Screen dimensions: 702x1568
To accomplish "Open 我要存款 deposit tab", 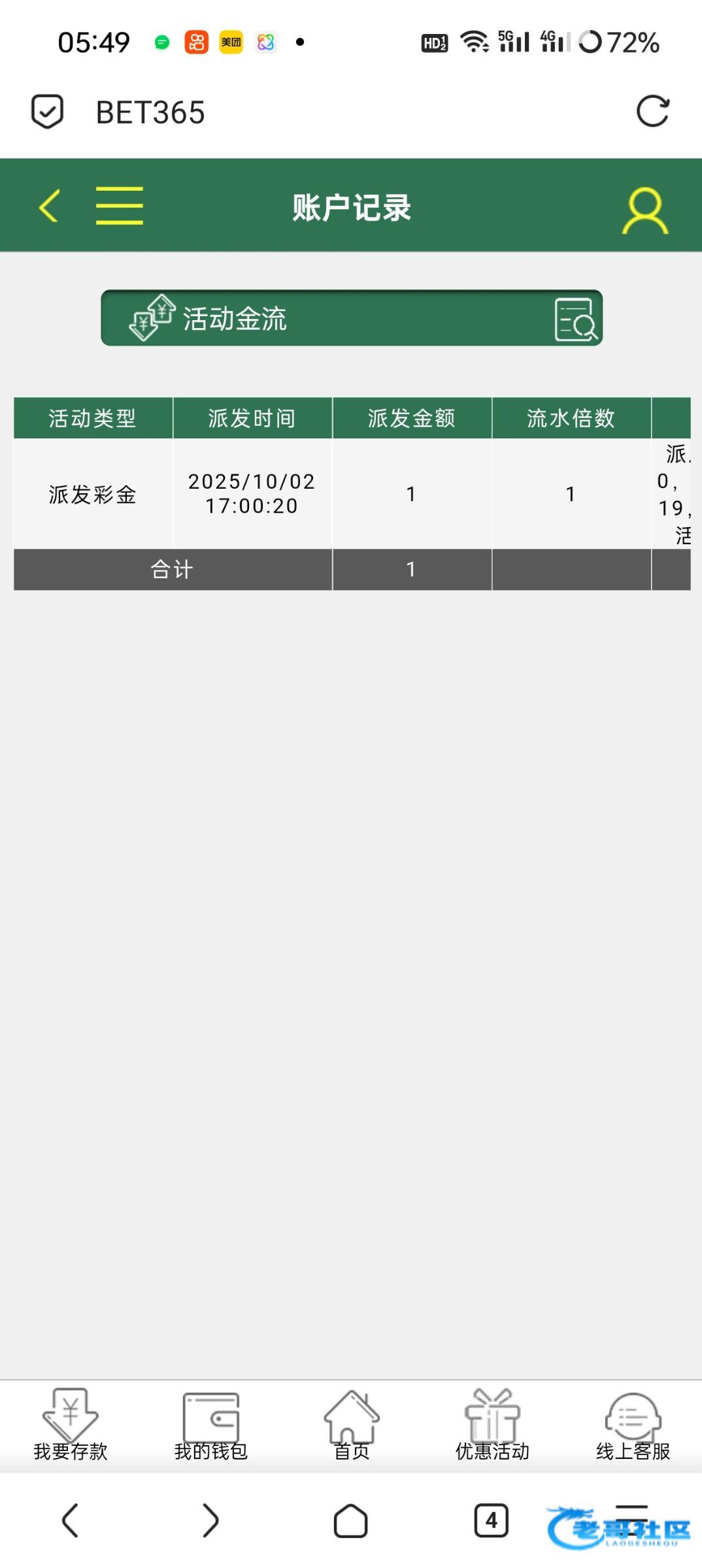I will (x=71, y=1426).
